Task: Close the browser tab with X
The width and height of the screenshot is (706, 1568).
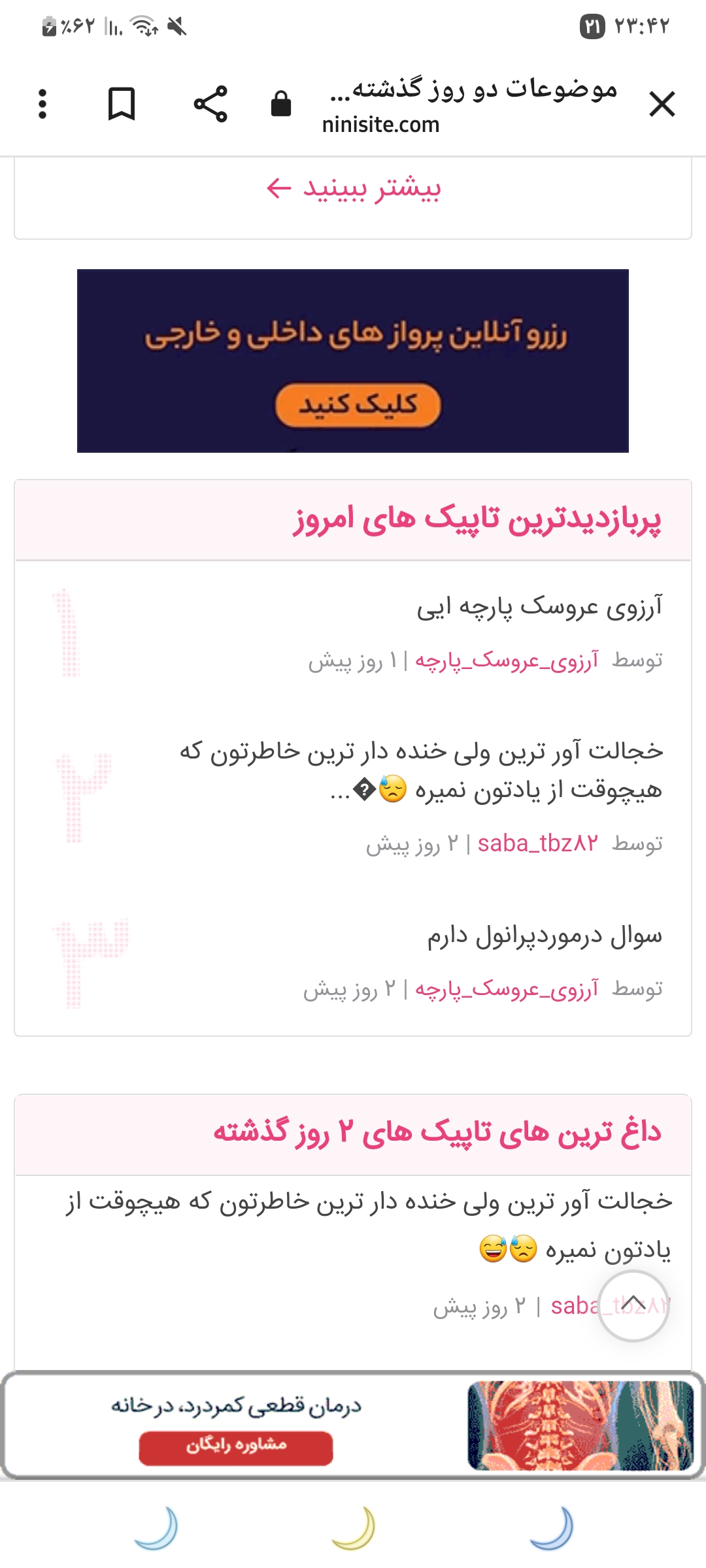Action: point(662,104)
